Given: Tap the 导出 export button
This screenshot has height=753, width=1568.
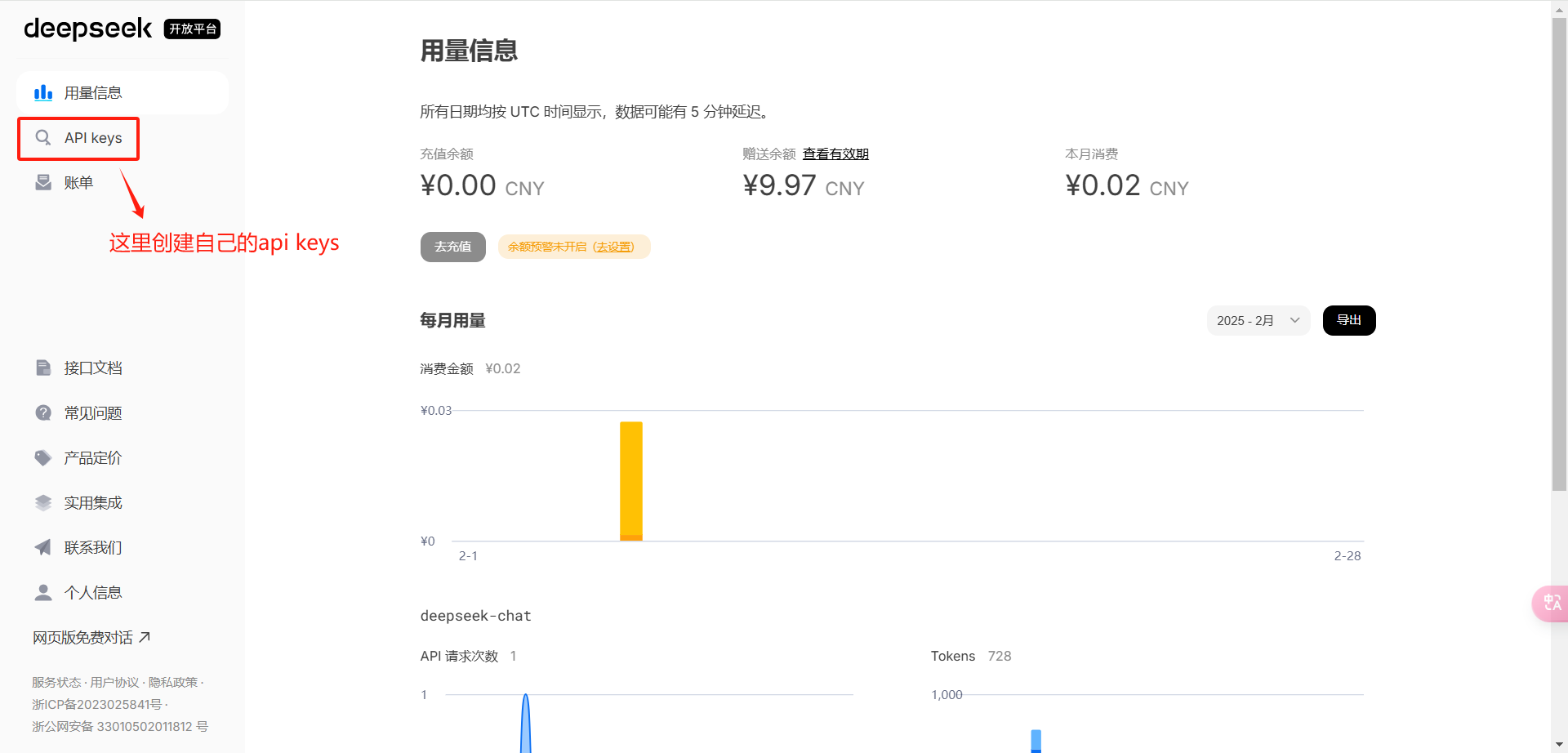Looking at the screenshot, I should point(1349,320).
